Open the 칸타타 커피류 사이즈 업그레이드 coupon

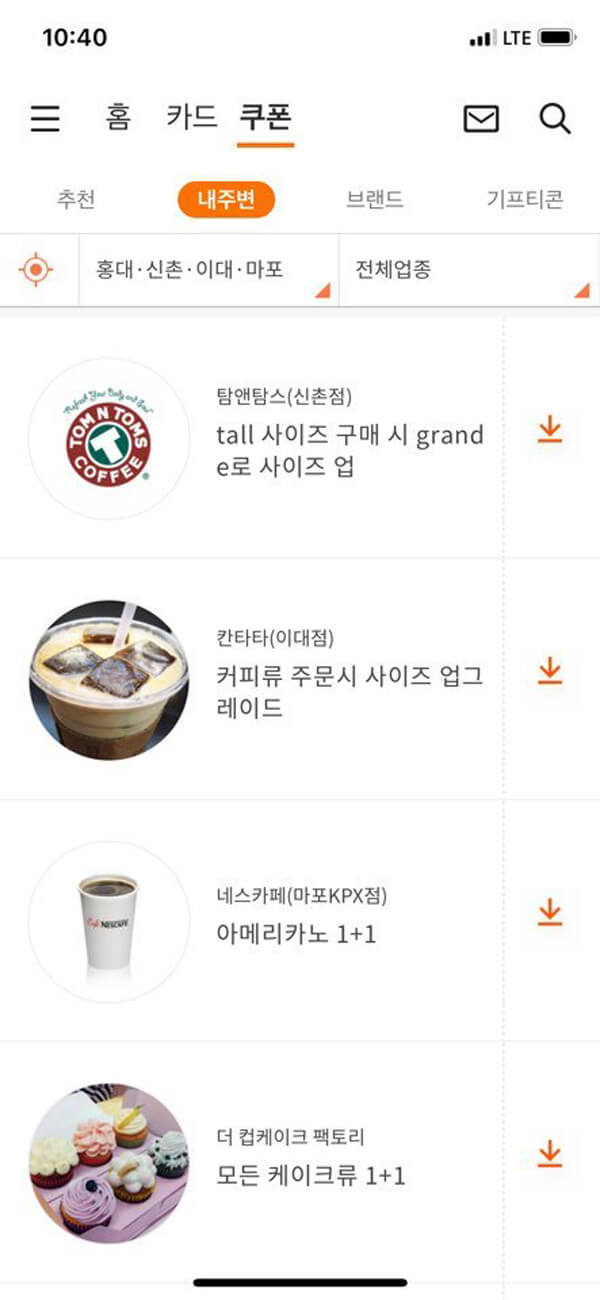[350, 690]
